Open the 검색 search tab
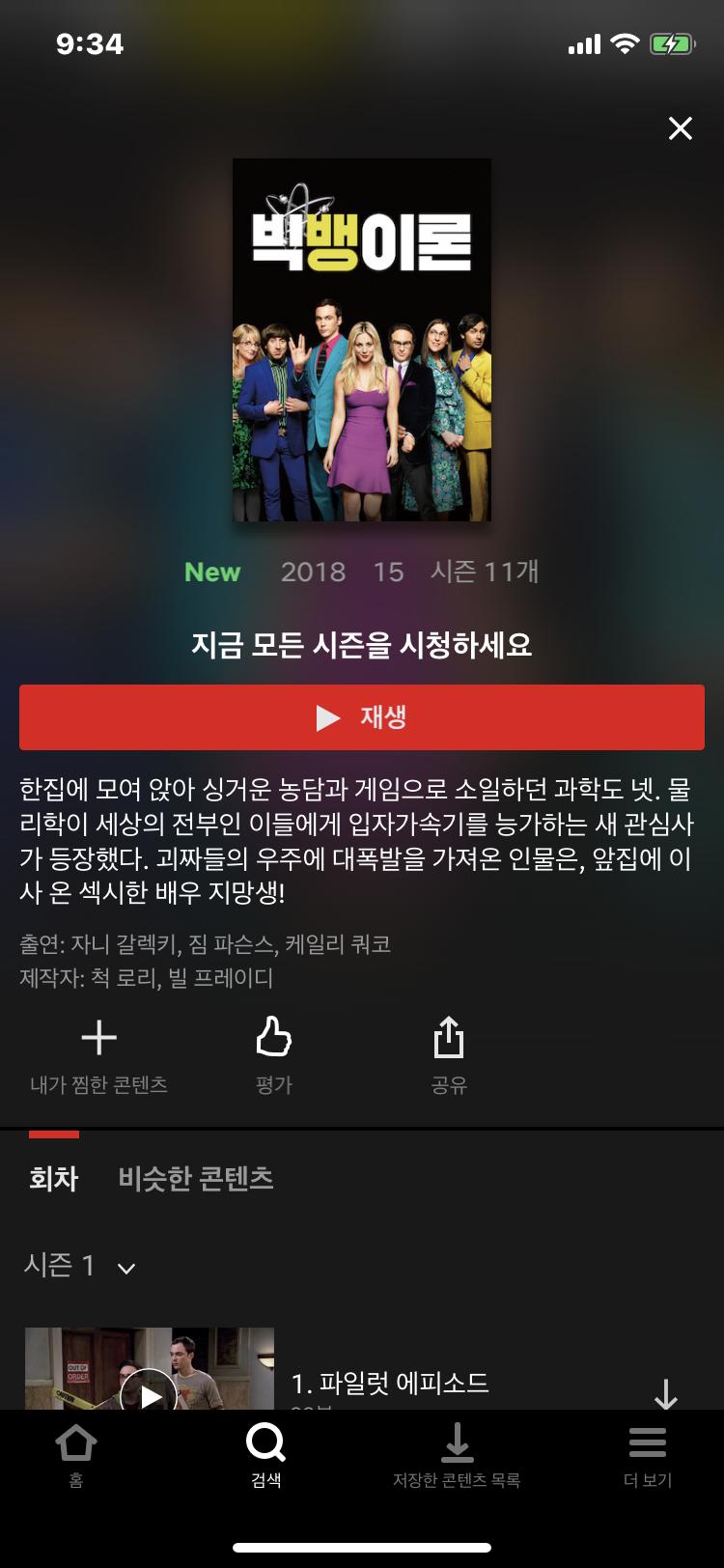Viewport: 724px width, 1568px height. click(265, 1456)
